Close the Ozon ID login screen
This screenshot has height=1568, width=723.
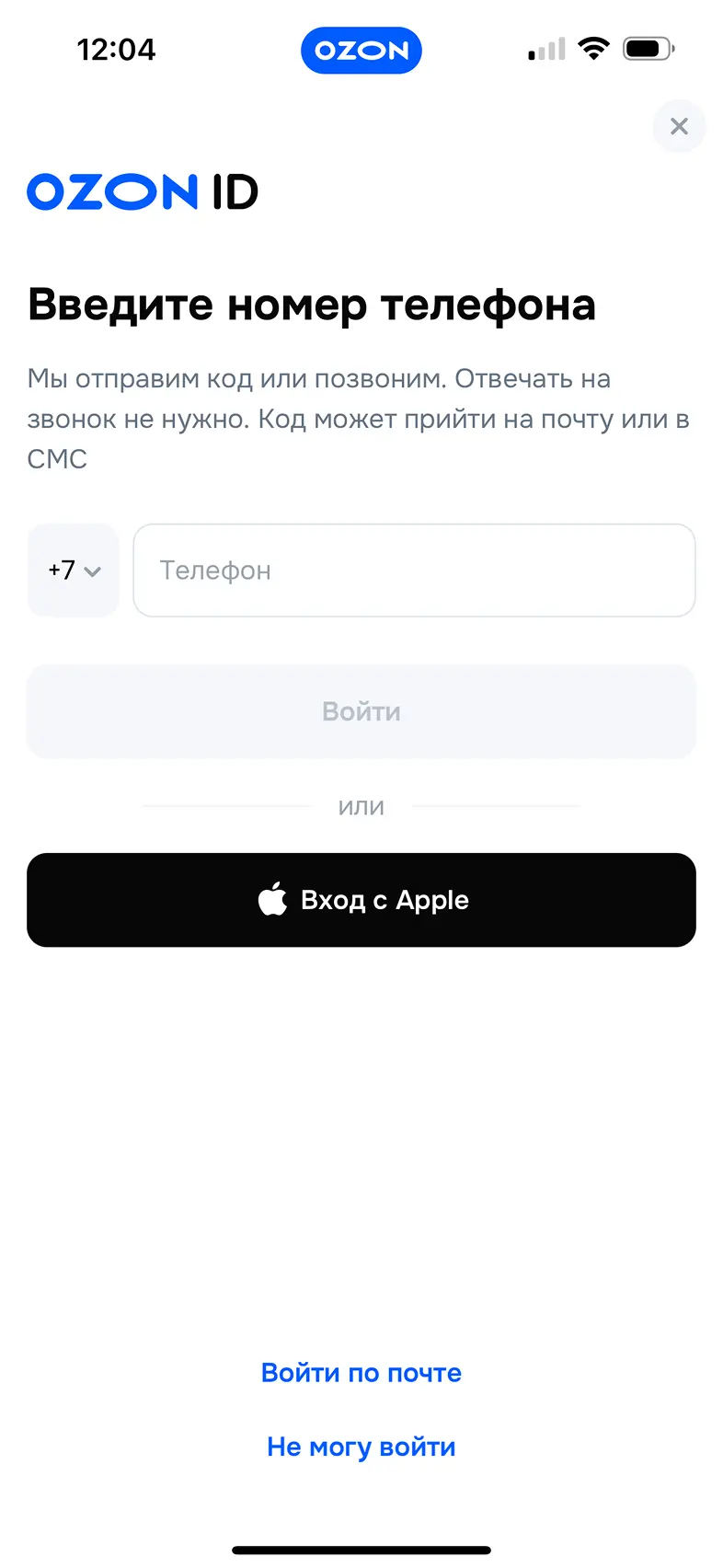pos(679,126)
